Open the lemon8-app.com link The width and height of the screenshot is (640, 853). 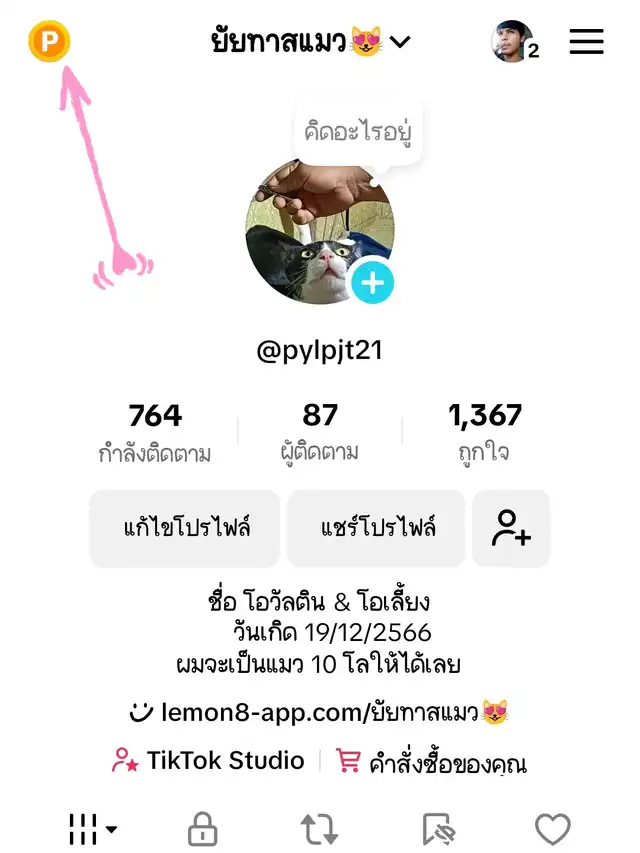click(320, 712)
